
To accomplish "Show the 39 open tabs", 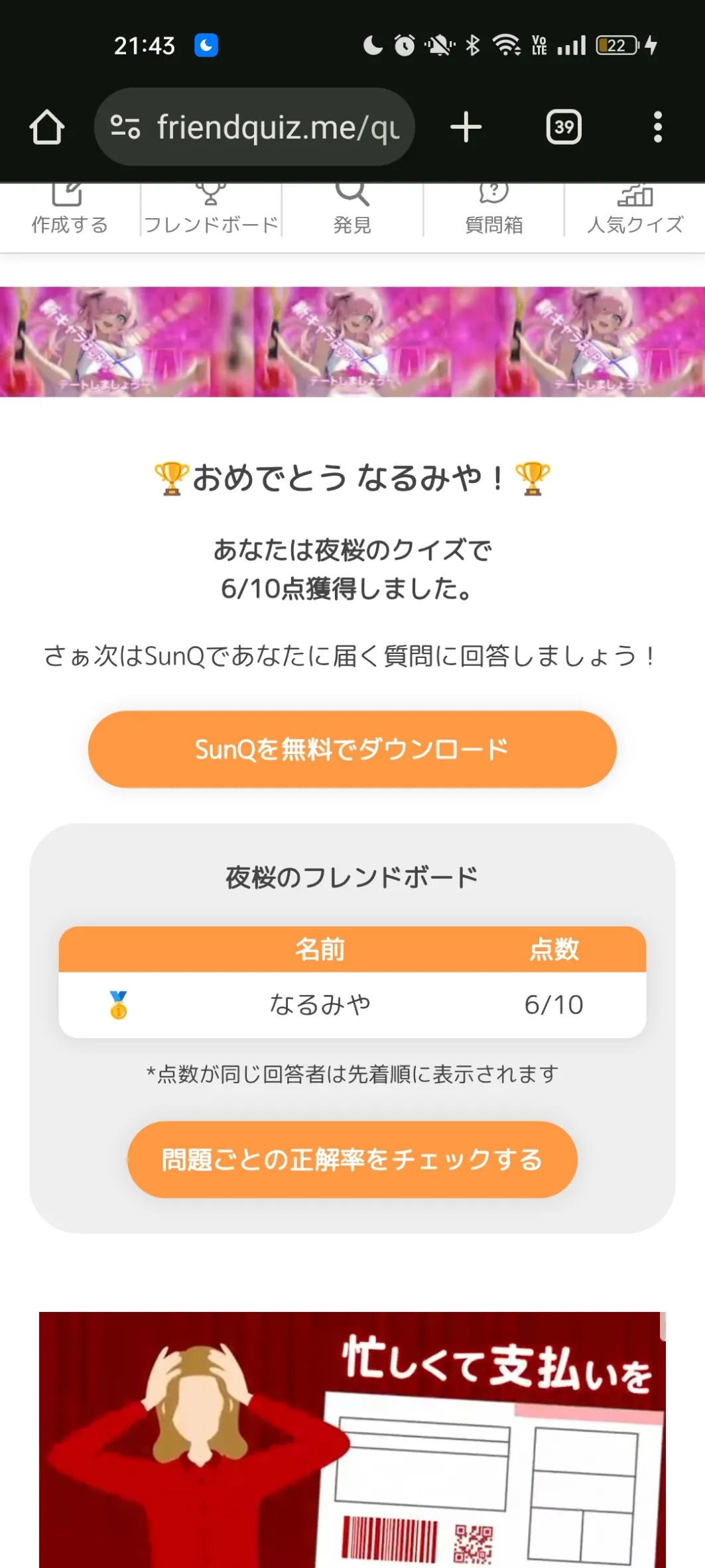I will point(563,127).
